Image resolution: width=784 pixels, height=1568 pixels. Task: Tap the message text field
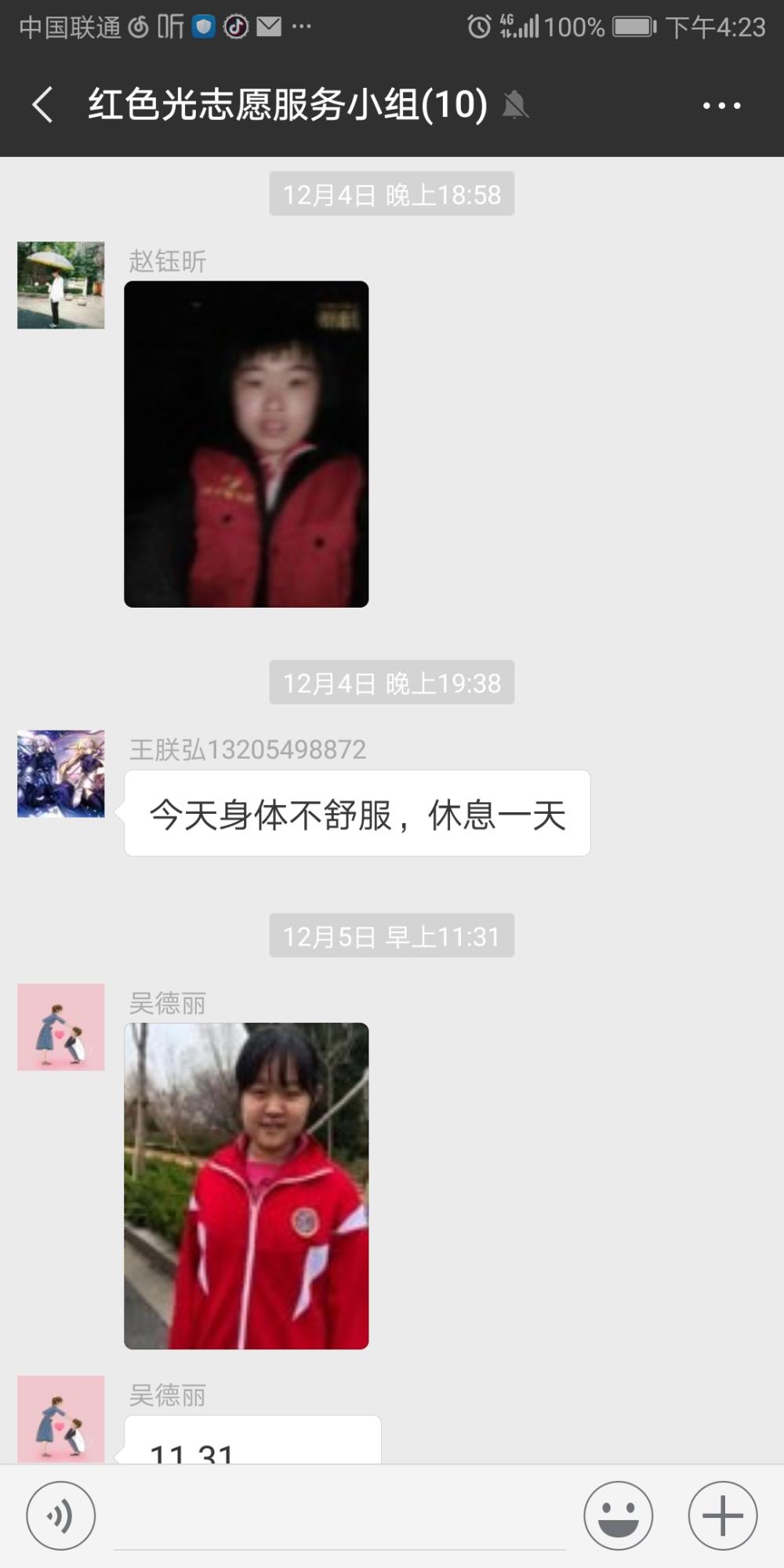[339, 1517]
